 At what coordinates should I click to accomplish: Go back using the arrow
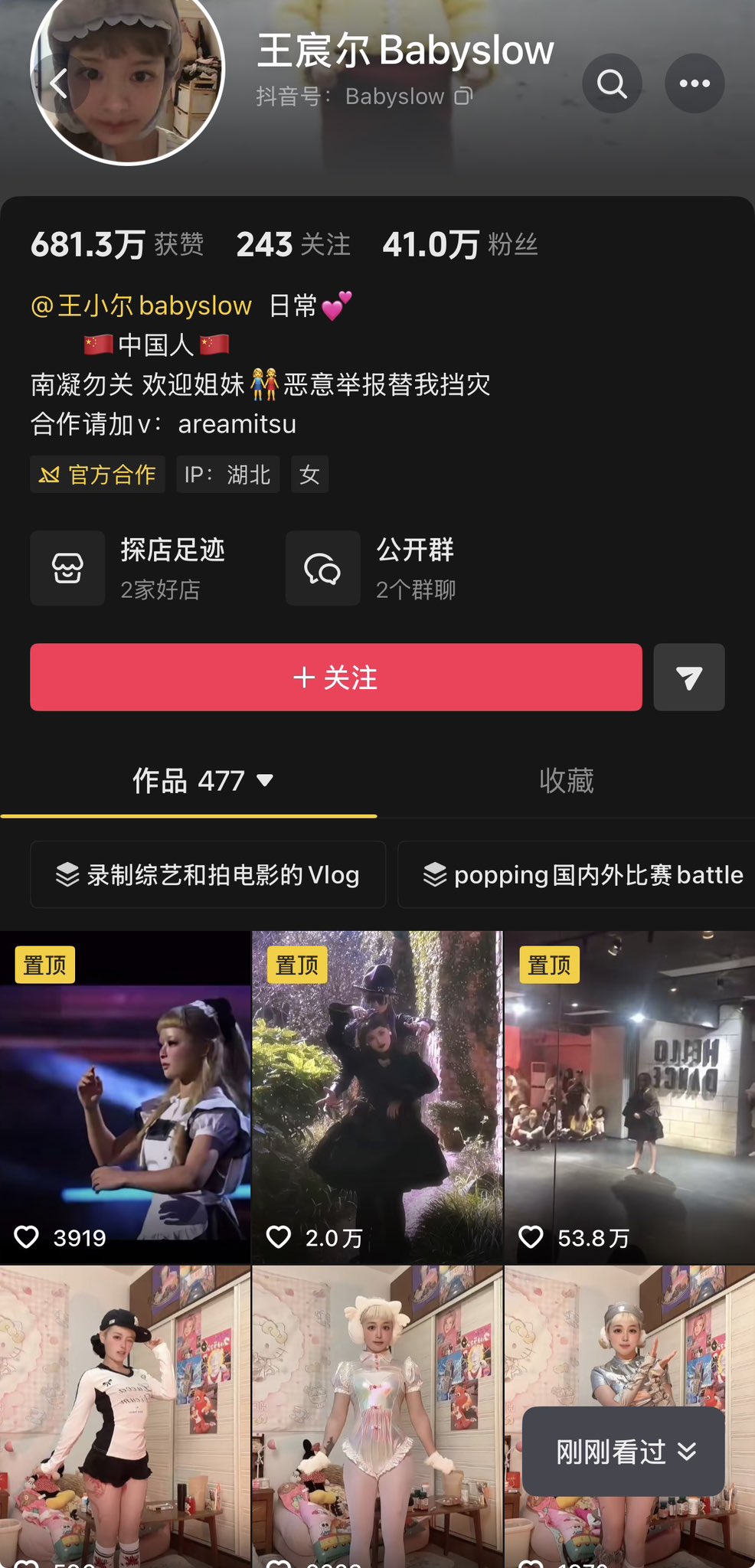tap(60, 83)
